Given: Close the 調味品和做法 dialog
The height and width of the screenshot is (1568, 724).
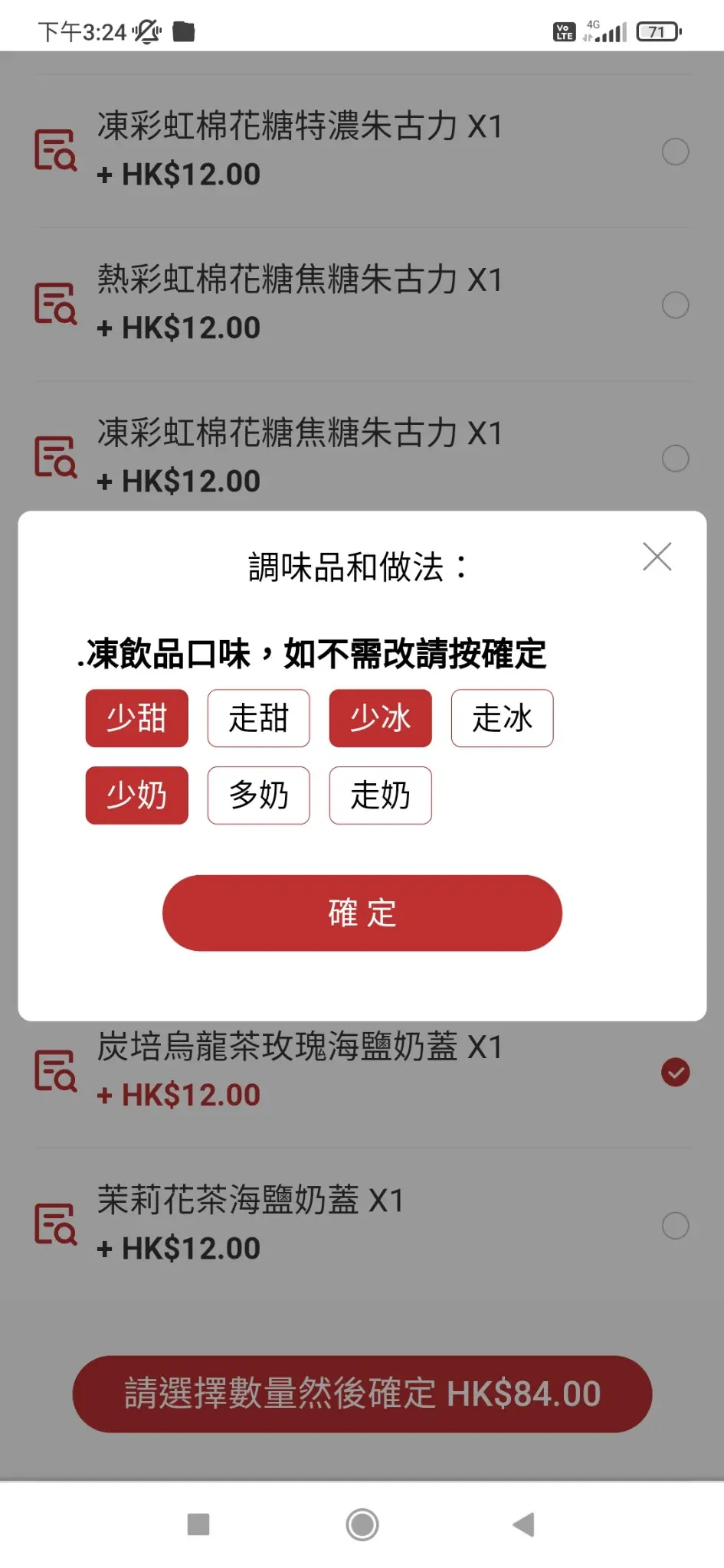Looking at the screenshot, I should pyautogui.click(x=657, y=557).
